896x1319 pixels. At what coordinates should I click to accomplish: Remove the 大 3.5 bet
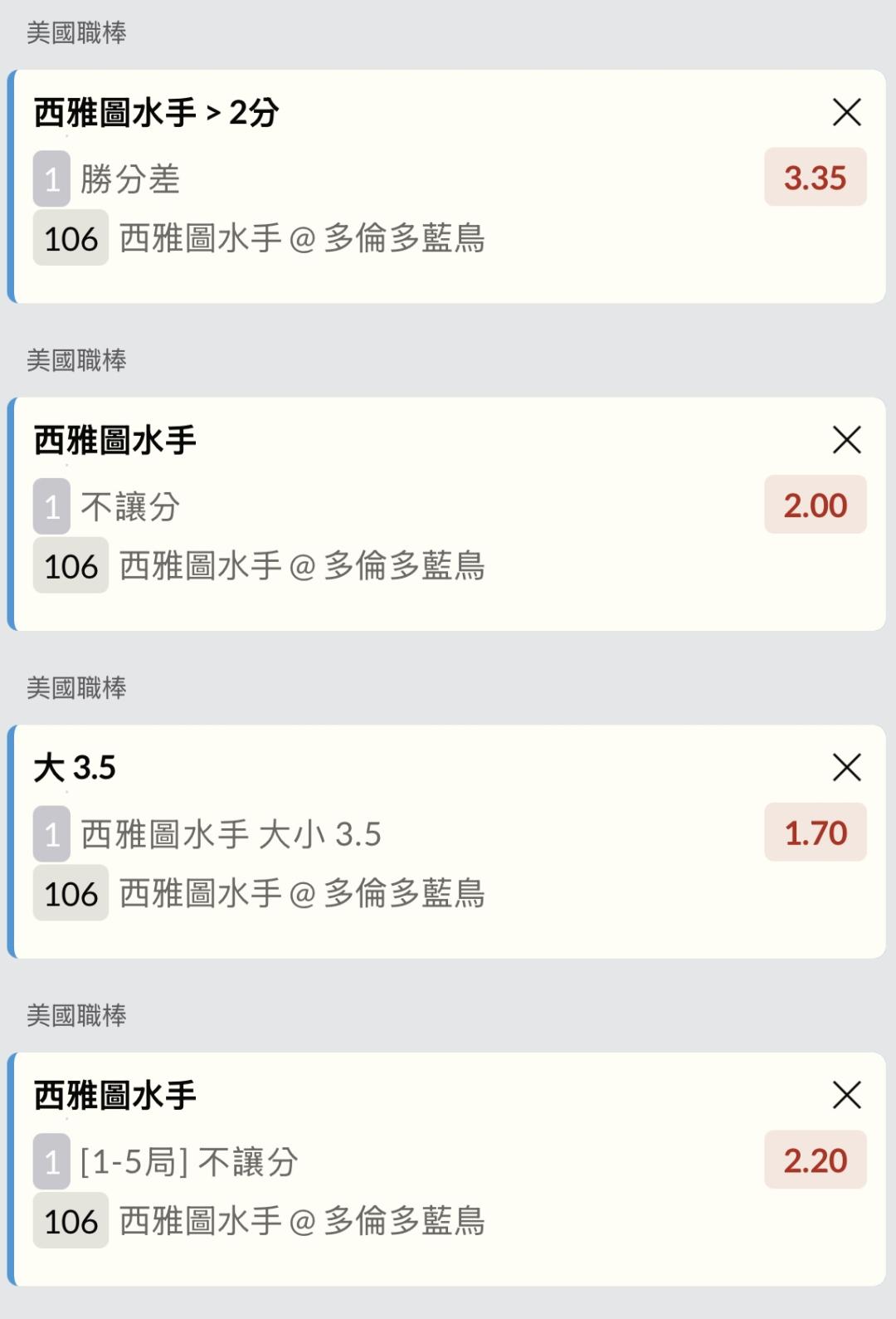point(846,768)
